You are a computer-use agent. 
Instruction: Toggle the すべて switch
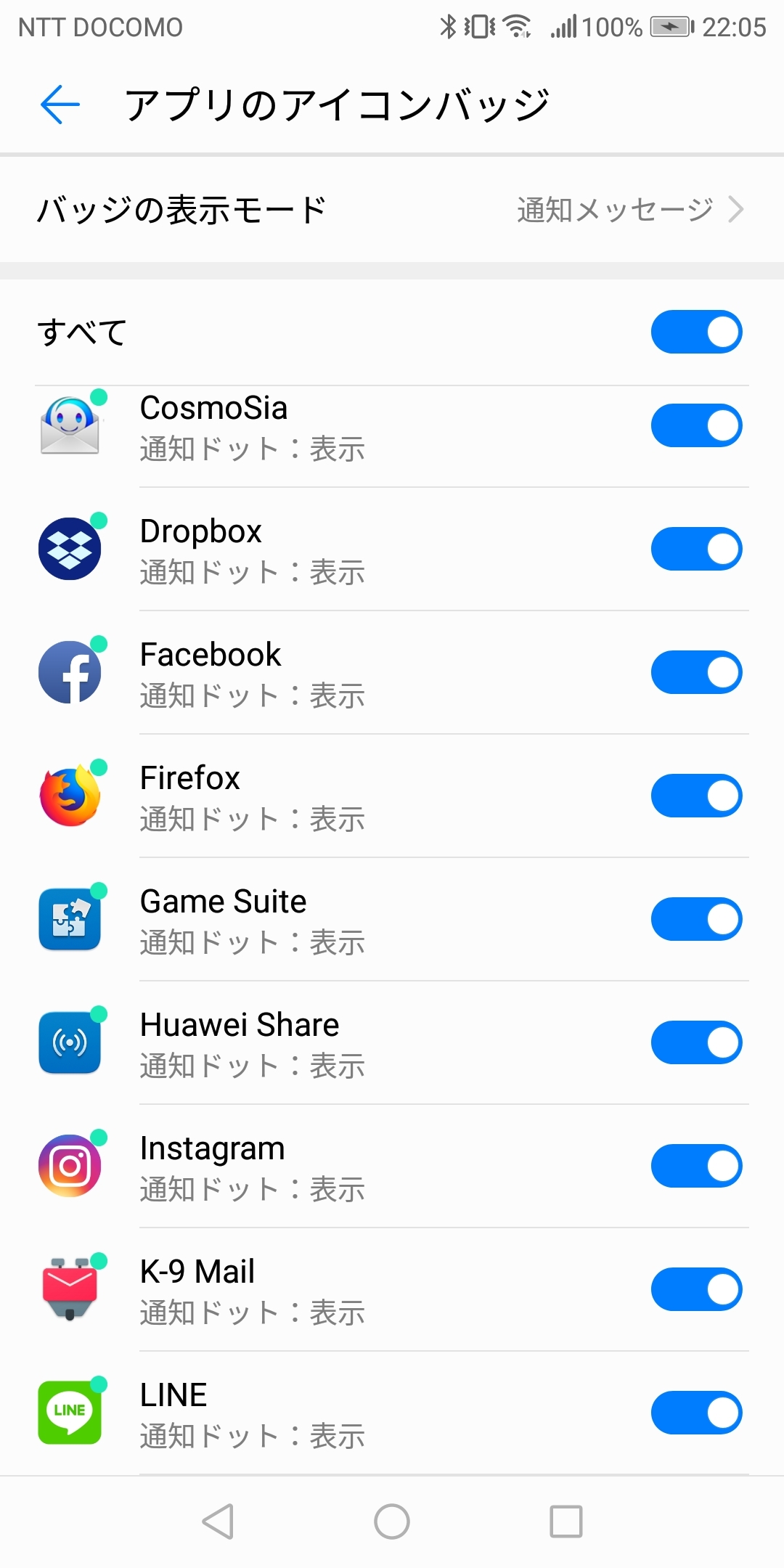(695, 332)
